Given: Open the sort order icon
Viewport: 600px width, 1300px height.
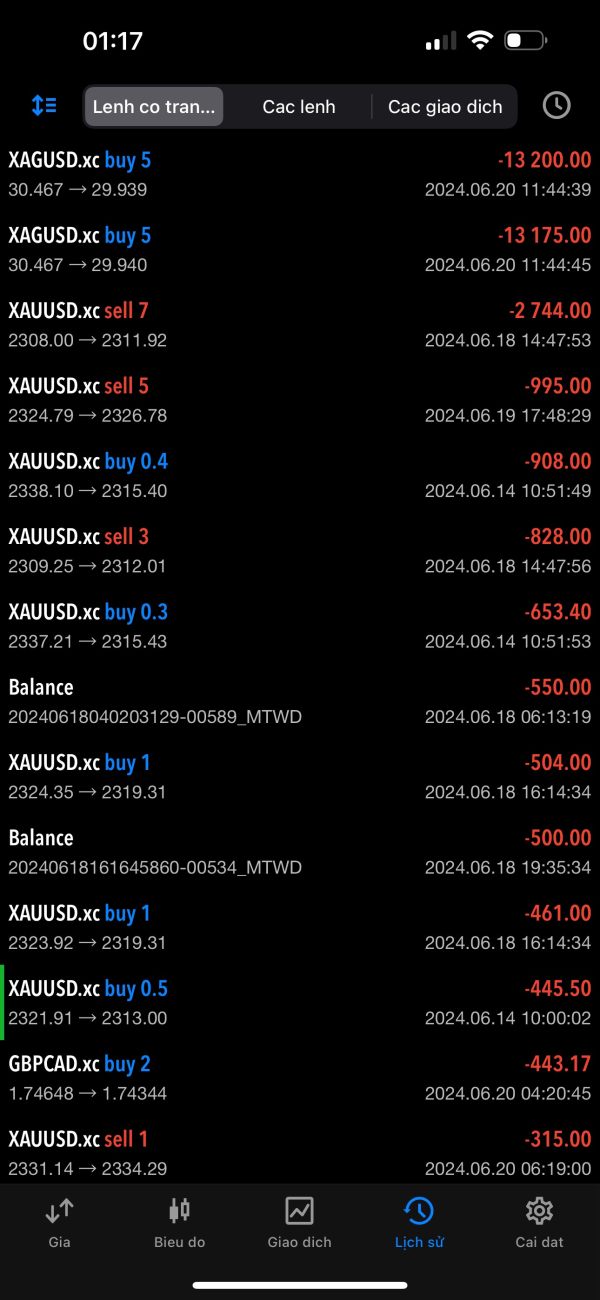Looking at the screenshot, I should (x=44, y=105).
